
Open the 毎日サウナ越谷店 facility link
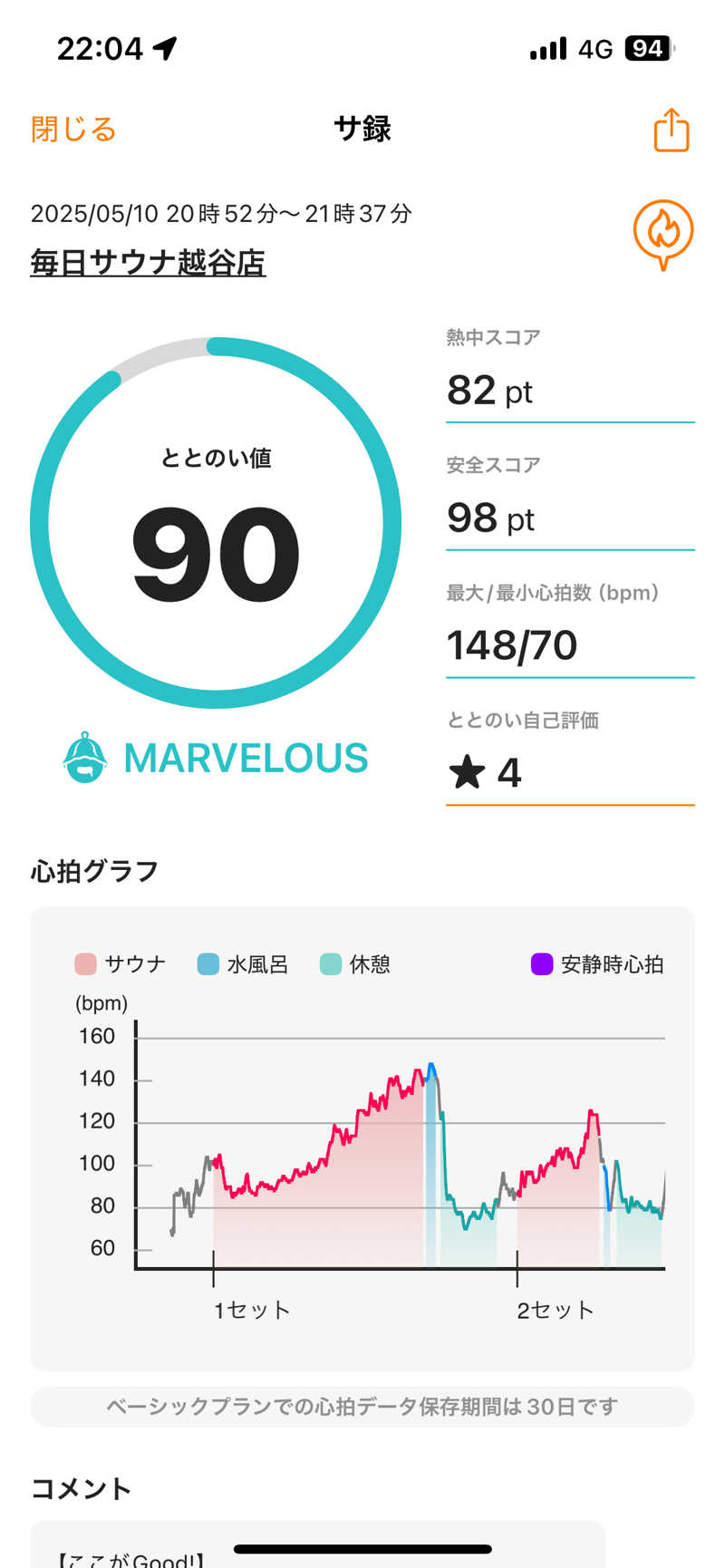click(x=148, y=263)
